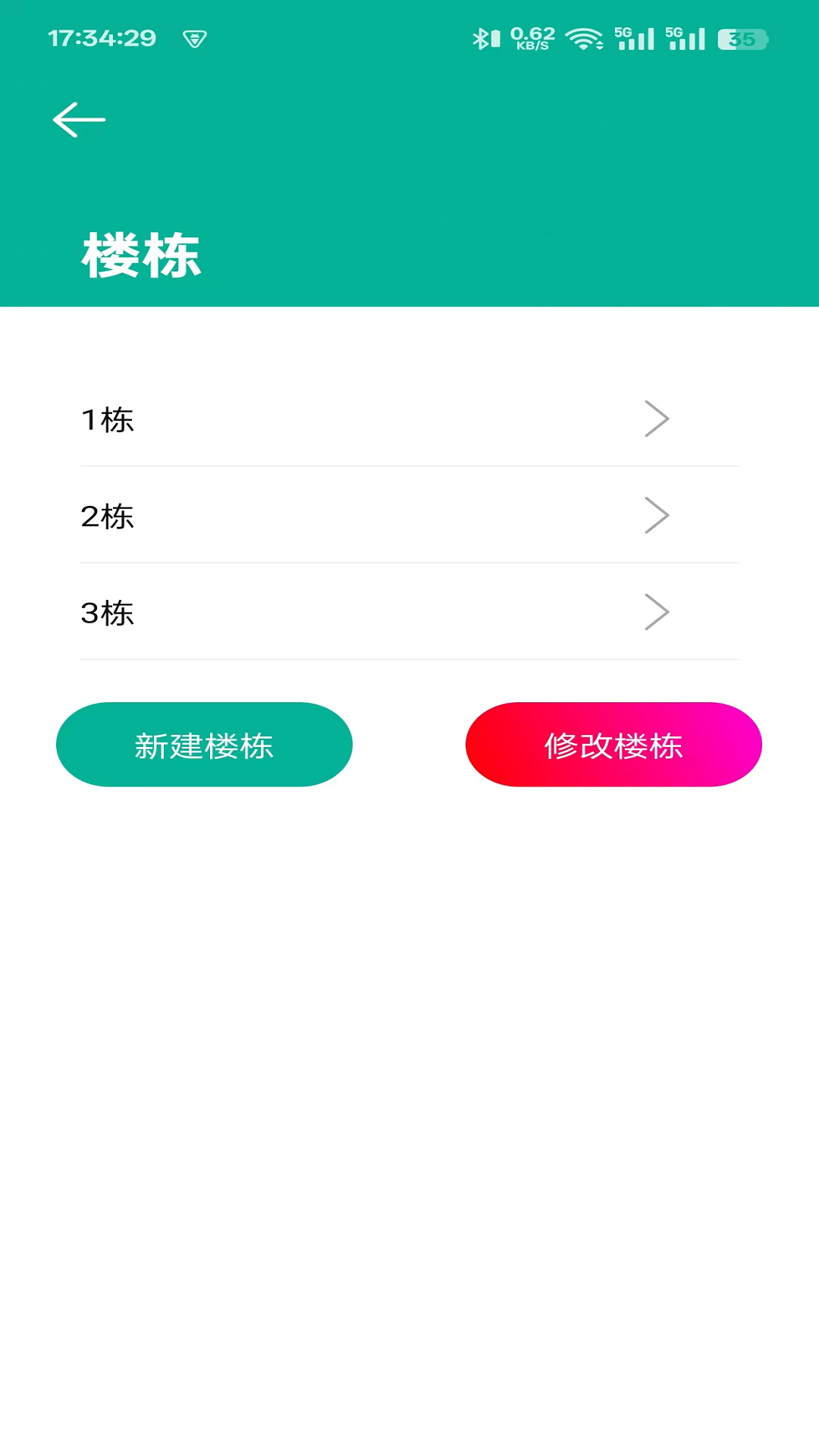Click the shield notification icon
This screenshot has height=1456, width=819.
pyautogui.click(x=193, y=38)
